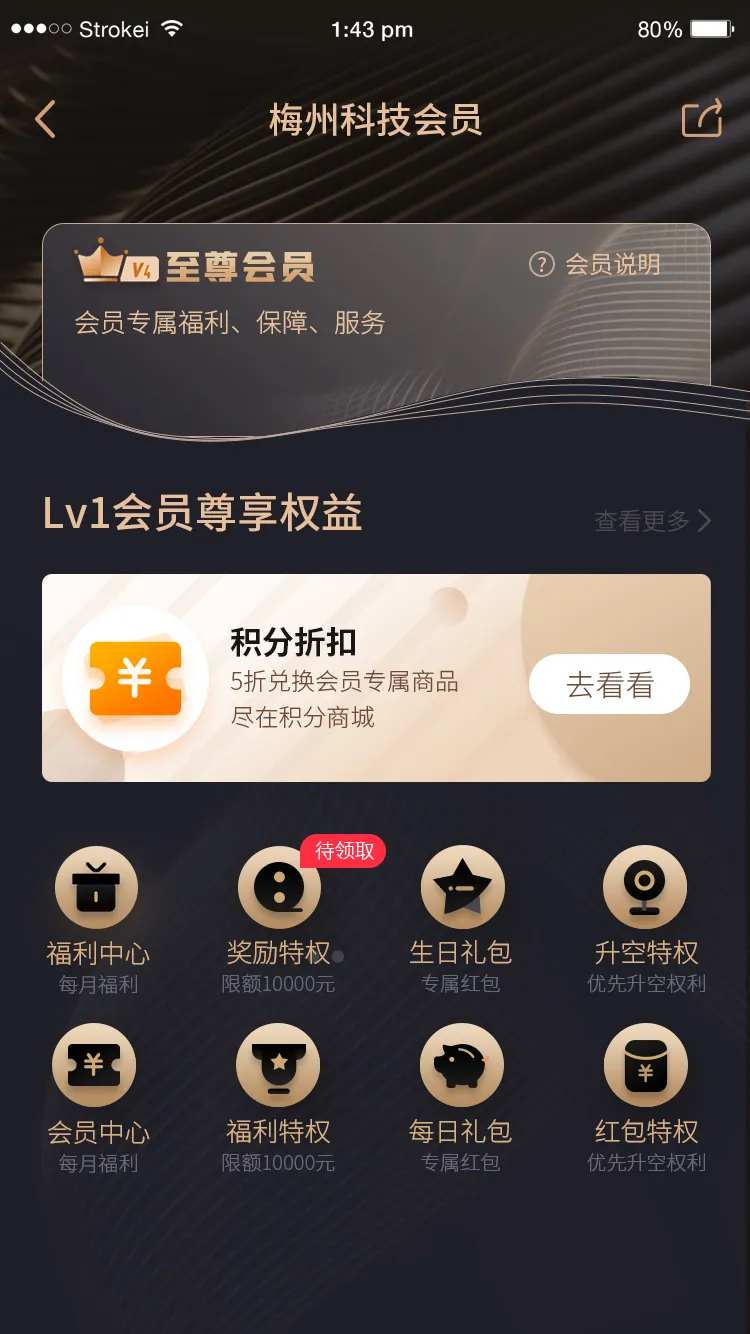
Task: Go back using the top-left arrow
Action: pos(45,120)
